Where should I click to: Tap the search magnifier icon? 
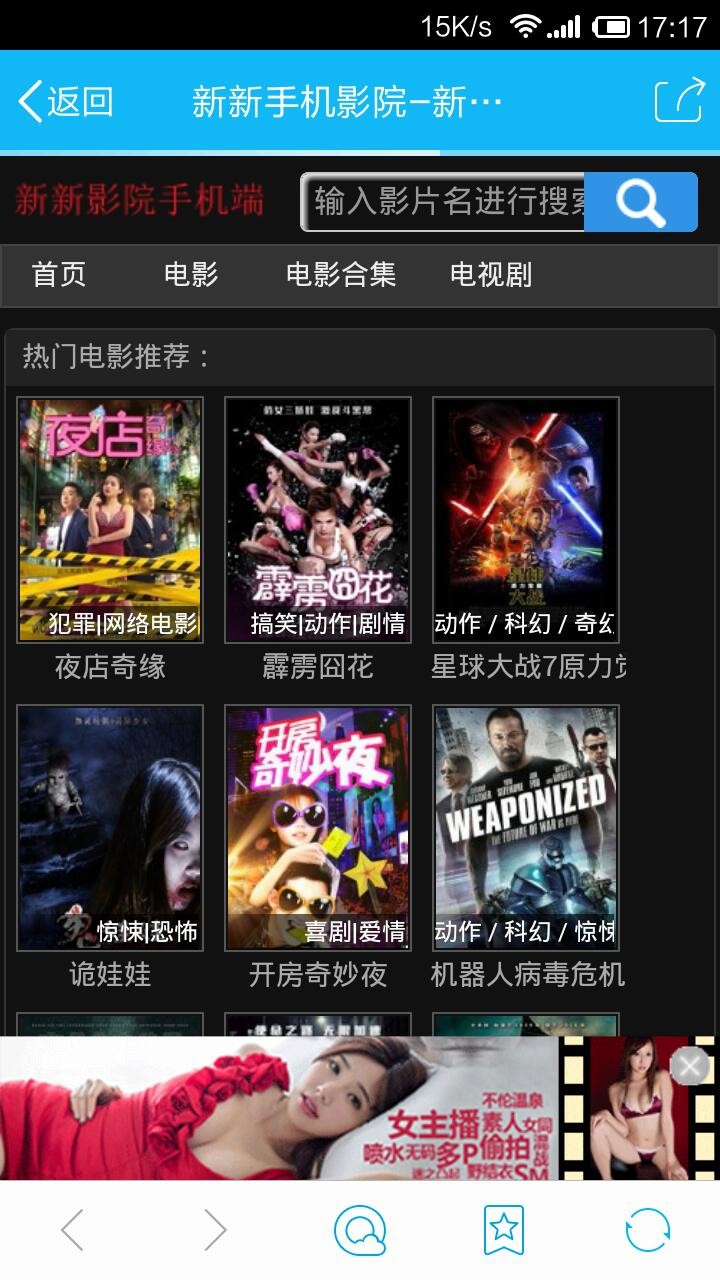(x=638, y=202)
